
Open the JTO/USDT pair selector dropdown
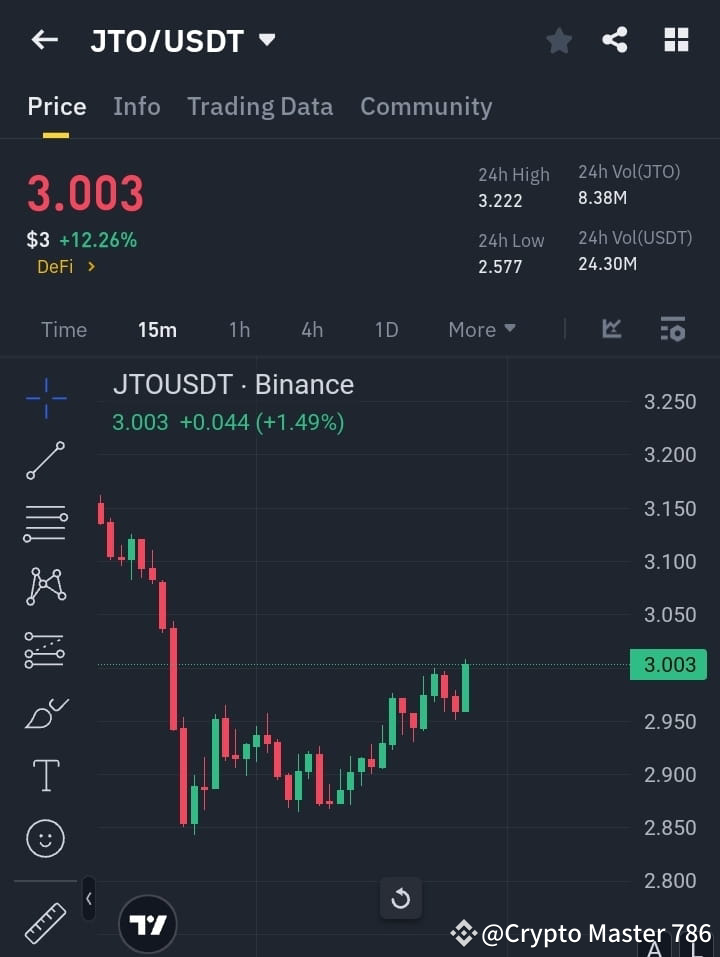(x=267, y=41)
